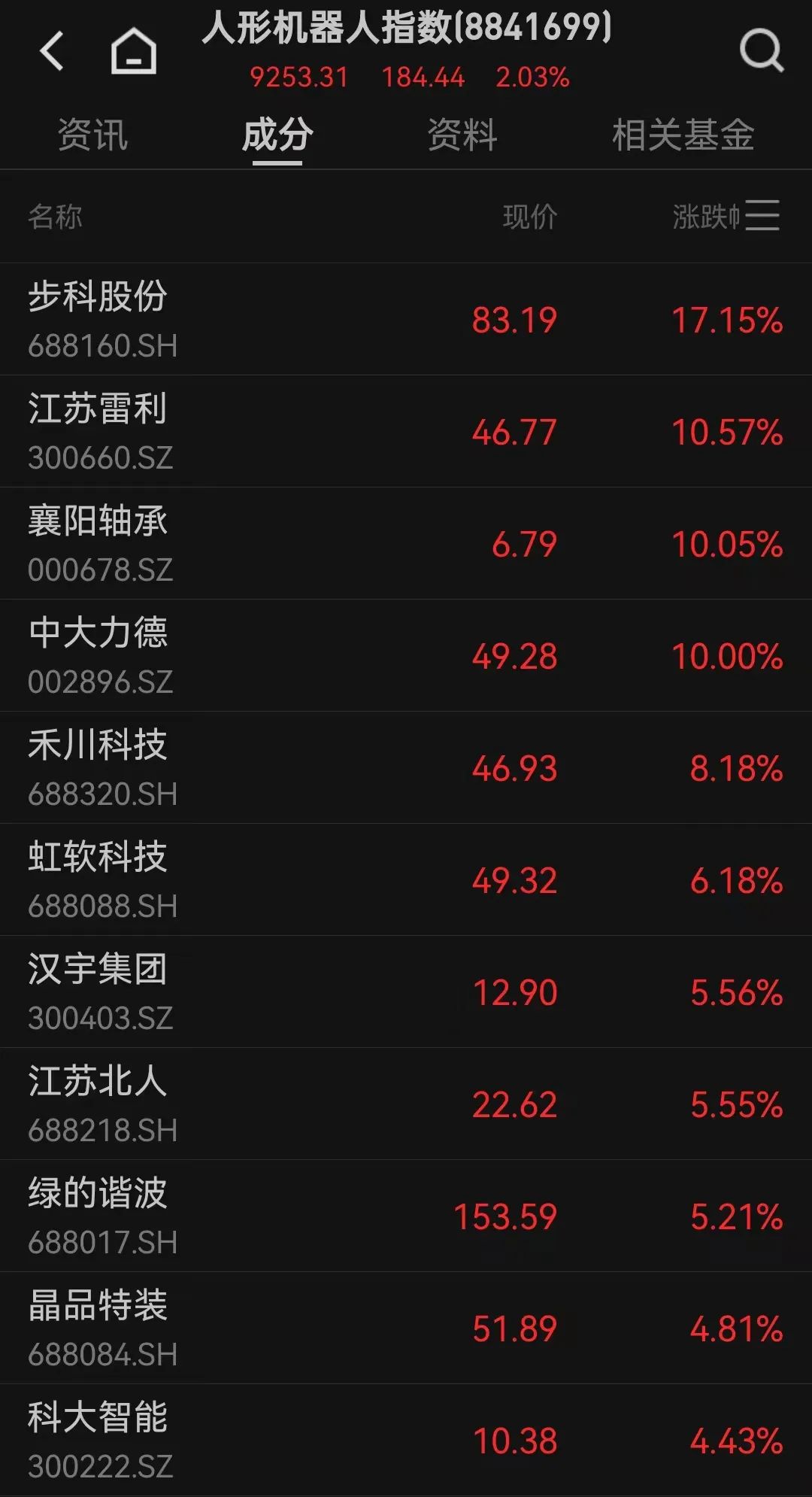The width and height of the screenshot is (812, 1497).
Task: Select 晶品特装 from the list
Action: (406, 1328)
